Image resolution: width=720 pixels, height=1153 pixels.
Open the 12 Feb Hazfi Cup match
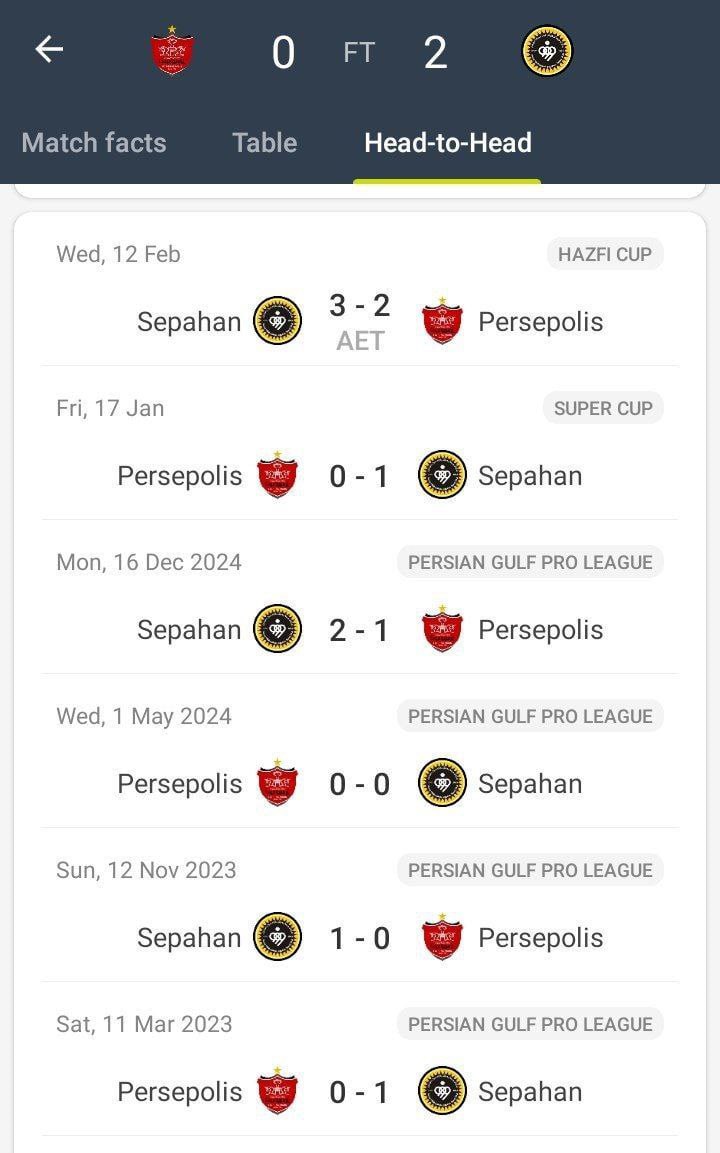(x=360, y=296)
